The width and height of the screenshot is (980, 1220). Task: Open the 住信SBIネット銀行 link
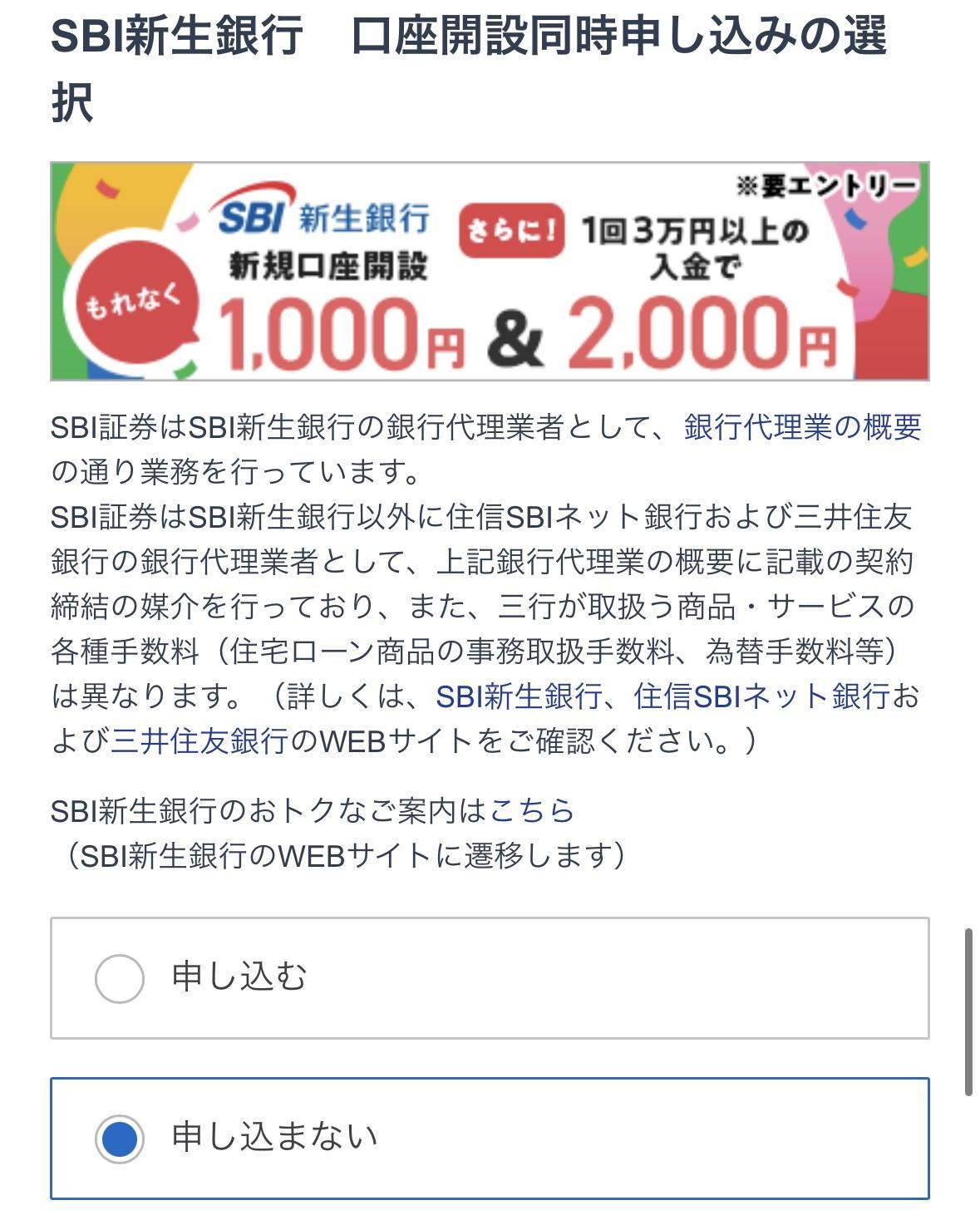[761, 696]
